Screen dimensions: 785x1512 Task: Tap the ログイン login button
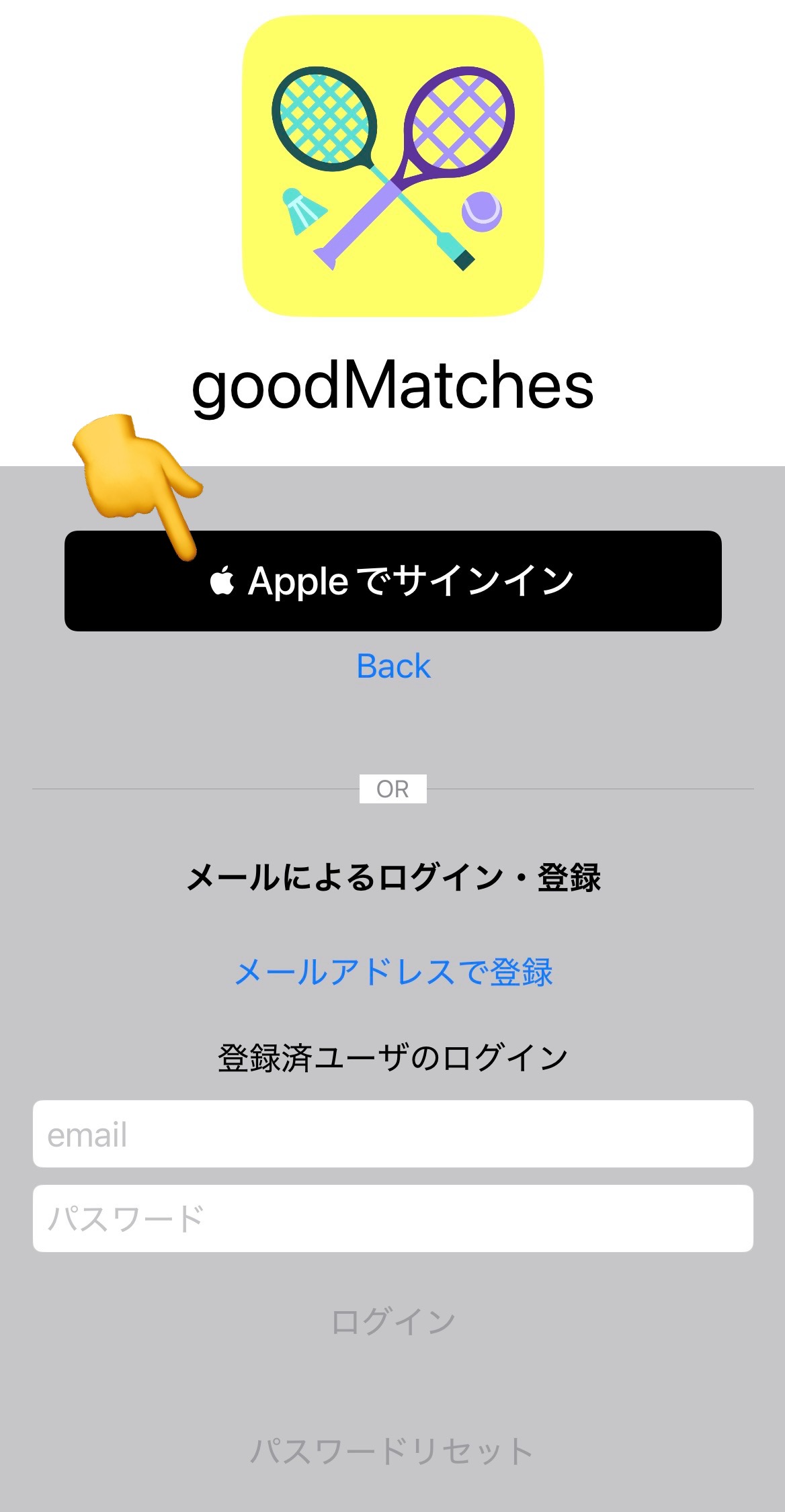pyautogui.click(x=393, y=1321)
